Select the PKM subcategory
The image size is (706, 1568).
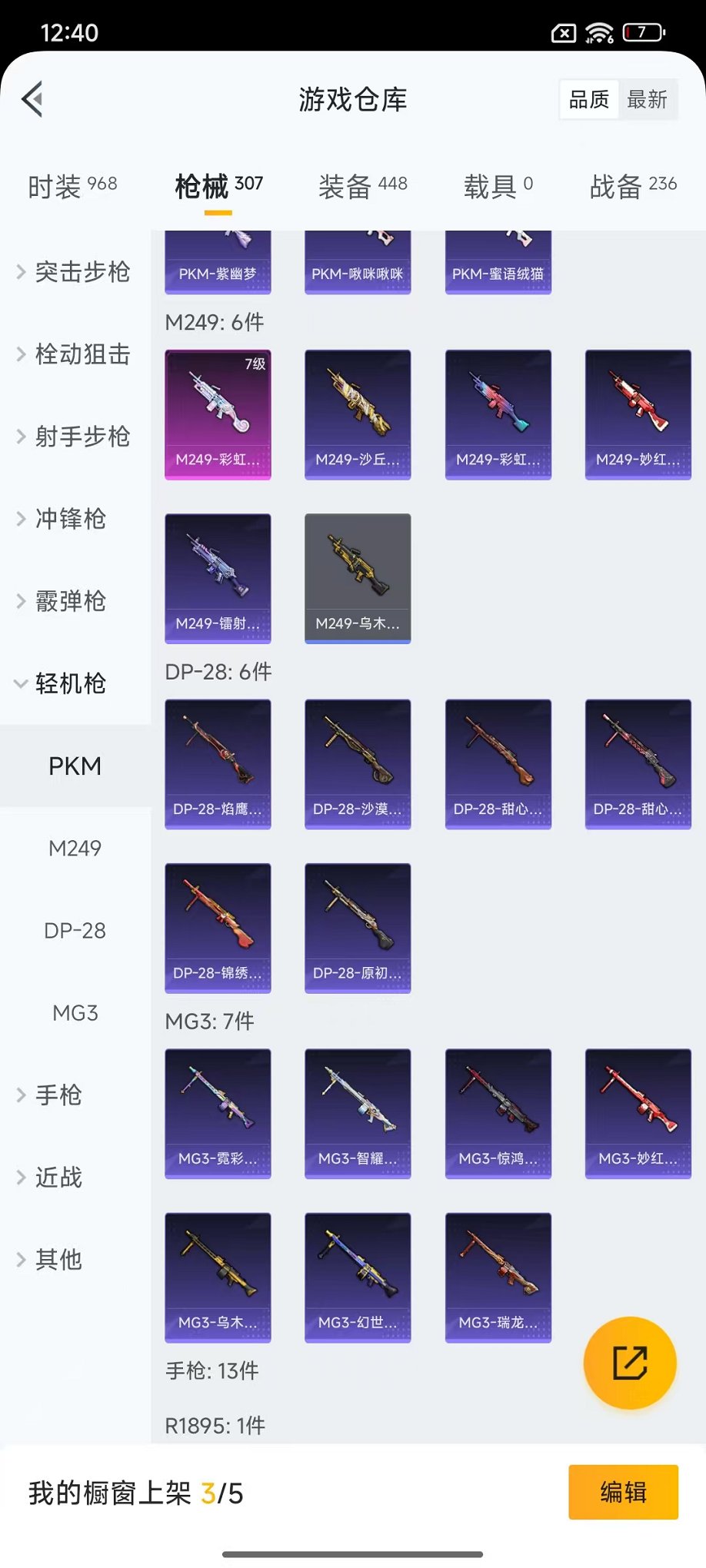point(75,766)
